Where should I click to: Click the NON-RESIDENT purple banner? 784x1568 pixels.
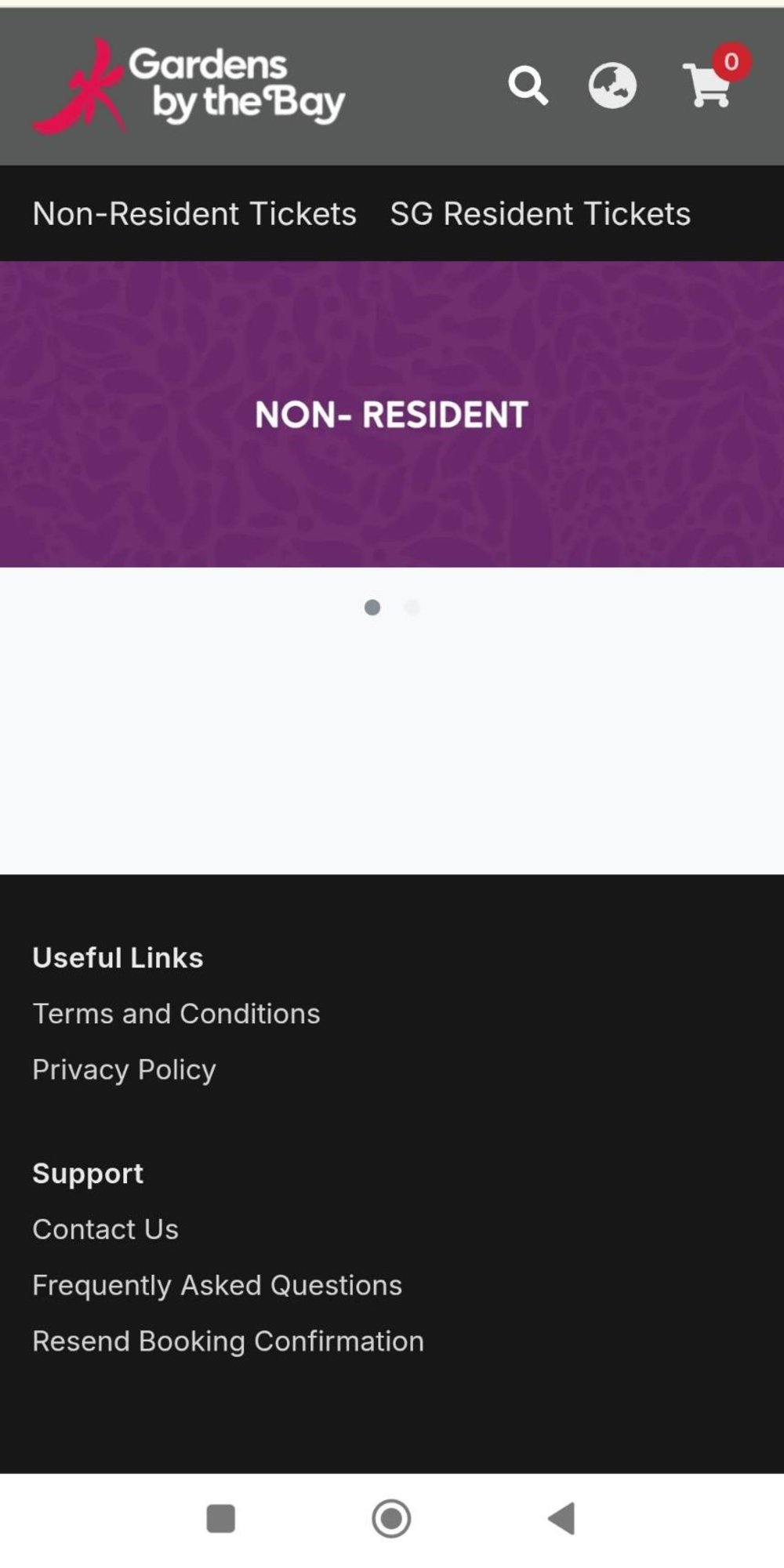(392, 414)
